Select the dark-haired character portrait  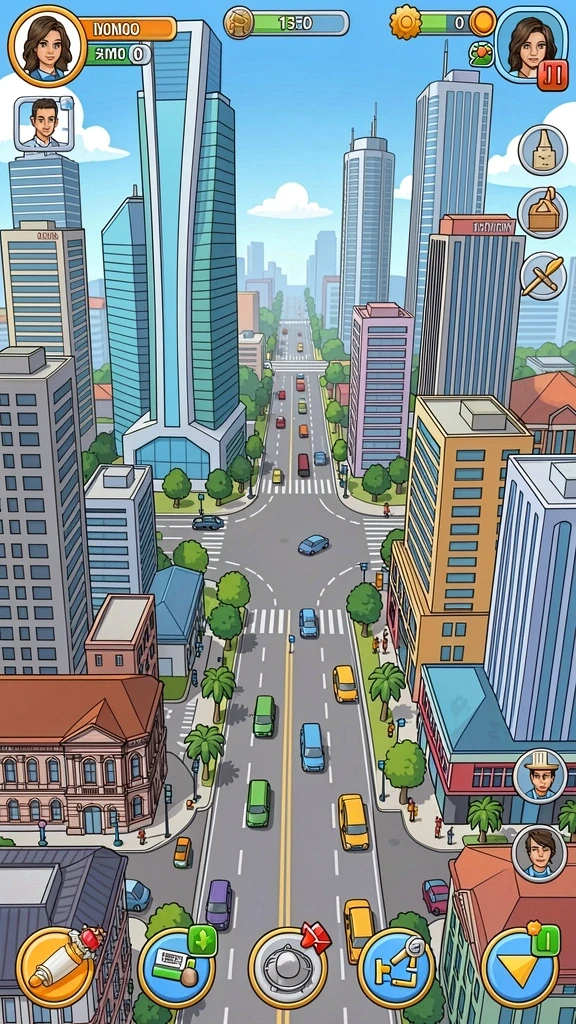(539, 853)
